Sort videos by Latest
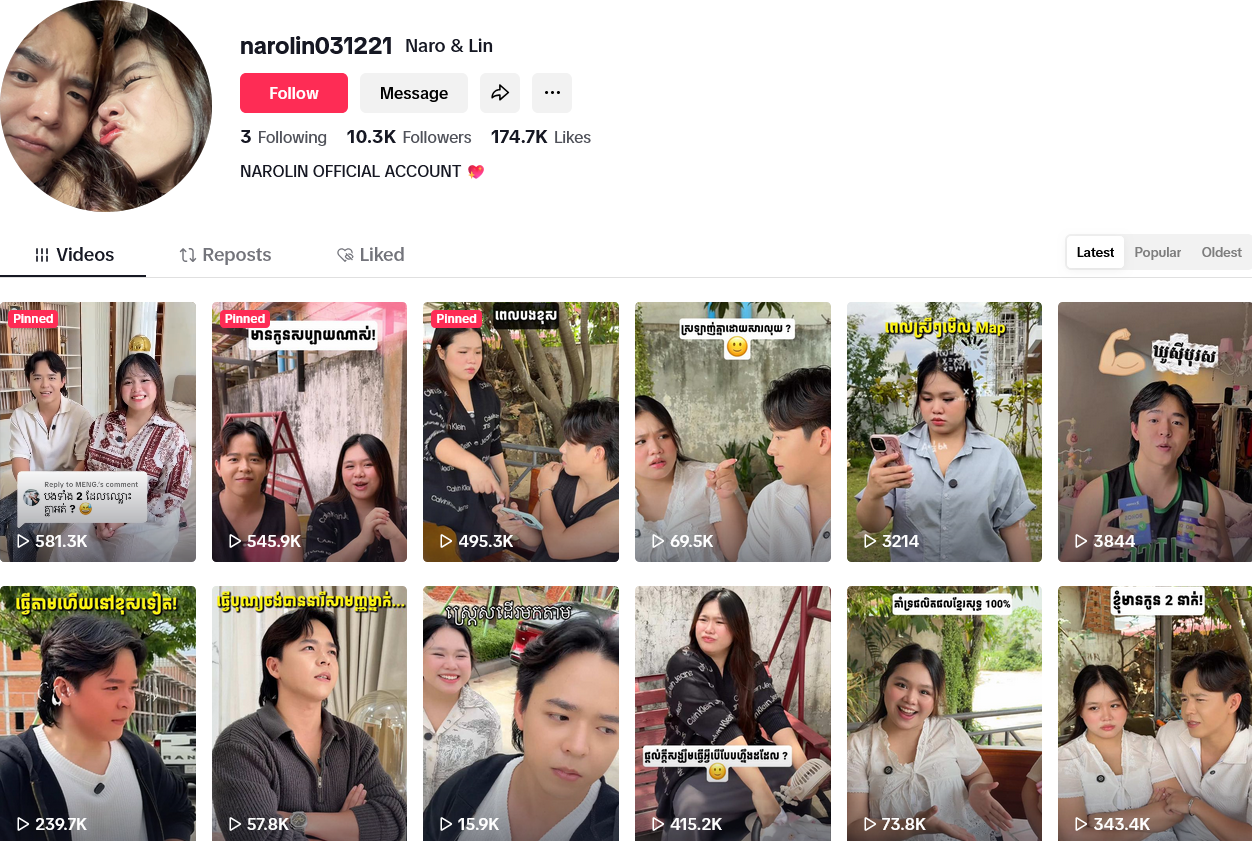1252x841 pixels. tap(1095, 252)
